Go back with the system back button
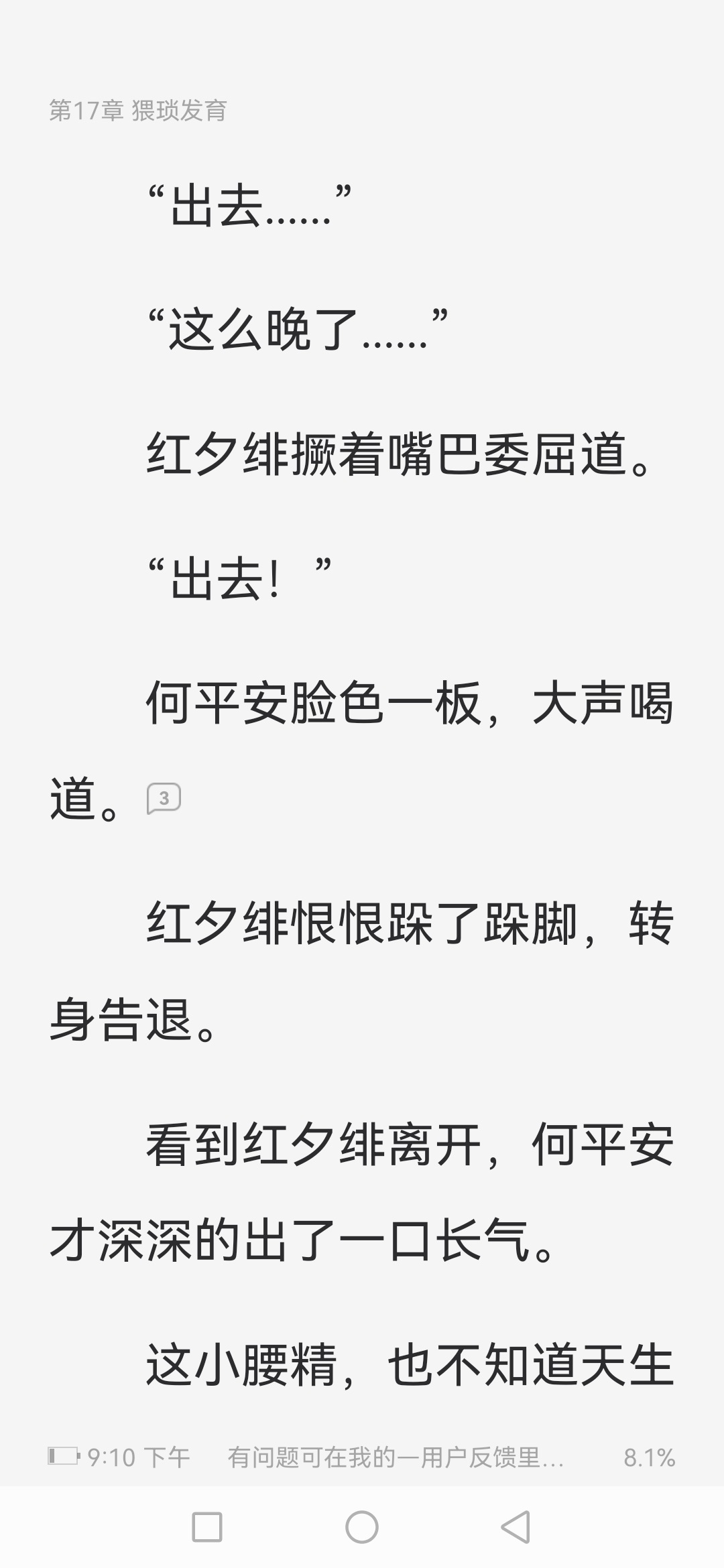Screen dimensions: 724x1568 [x=516, y=1527]
